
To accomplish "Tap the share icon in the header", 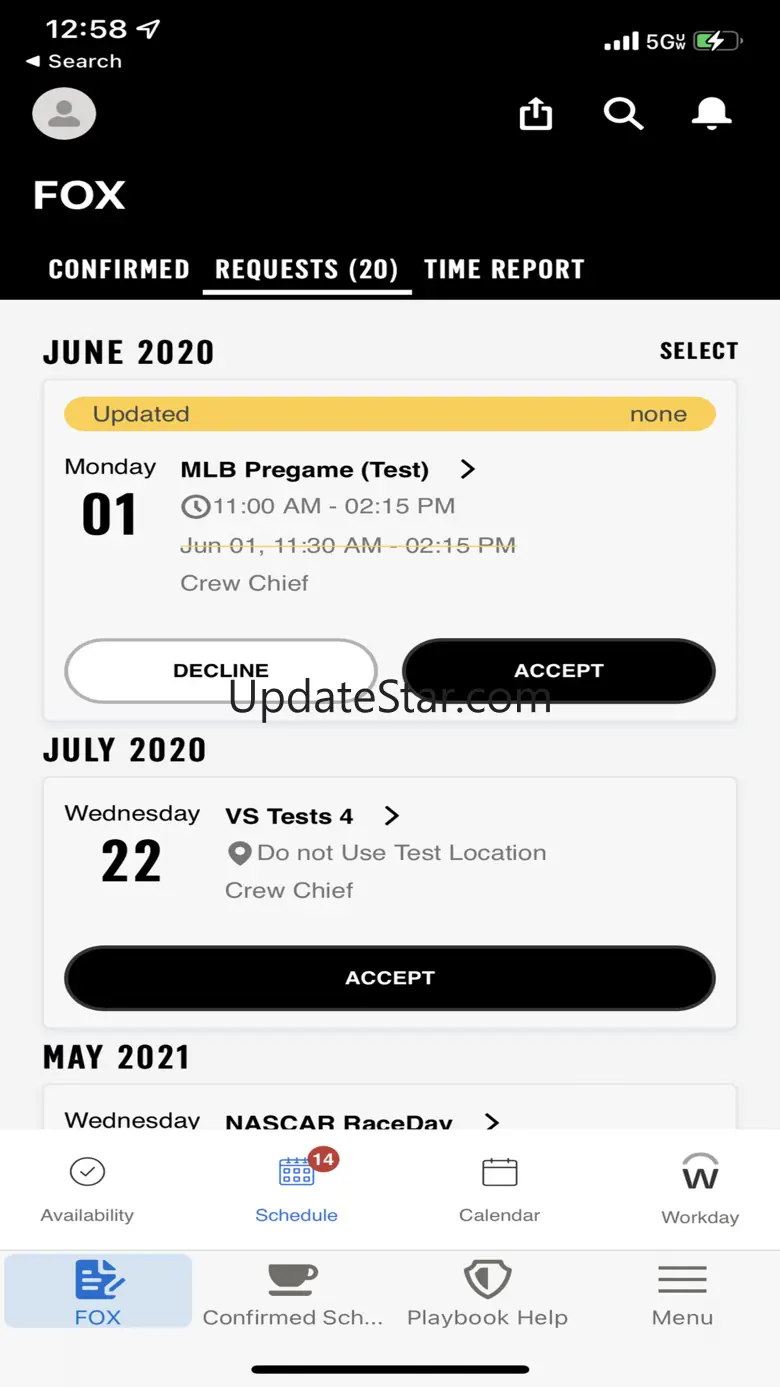I will (536, 113).
